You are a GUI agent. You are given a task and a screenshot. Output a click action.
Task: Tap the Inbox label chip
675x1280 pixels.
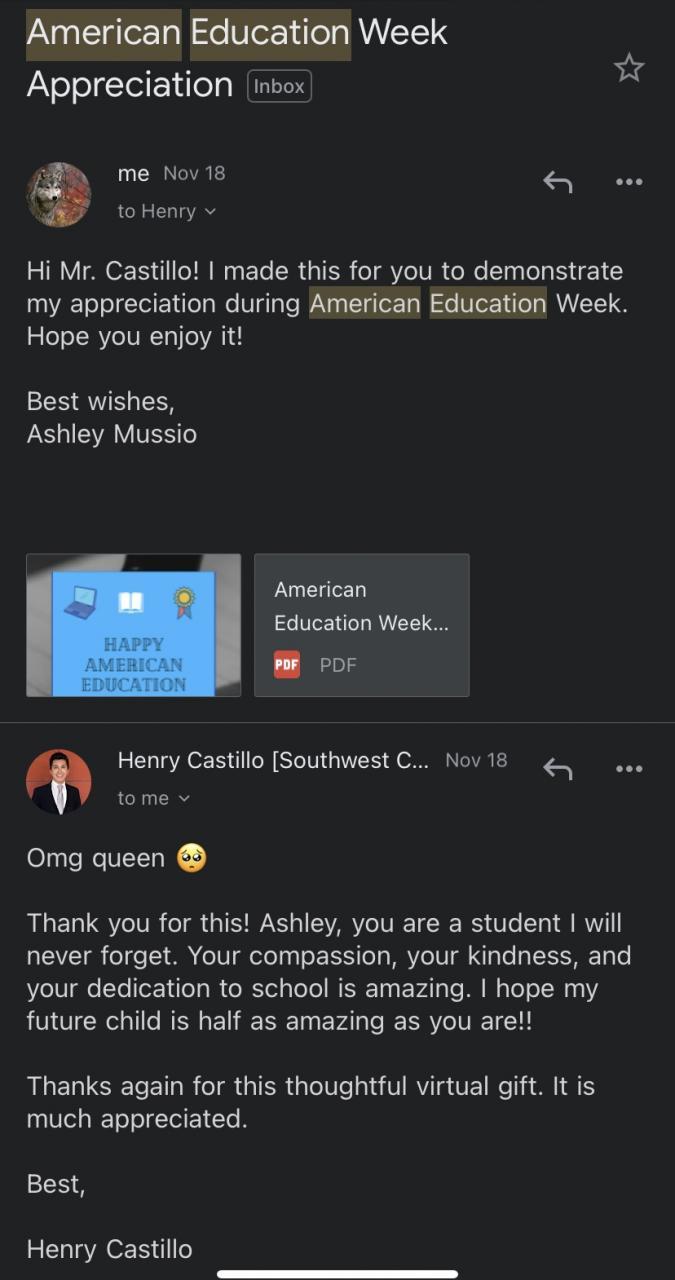pos(279,86)
